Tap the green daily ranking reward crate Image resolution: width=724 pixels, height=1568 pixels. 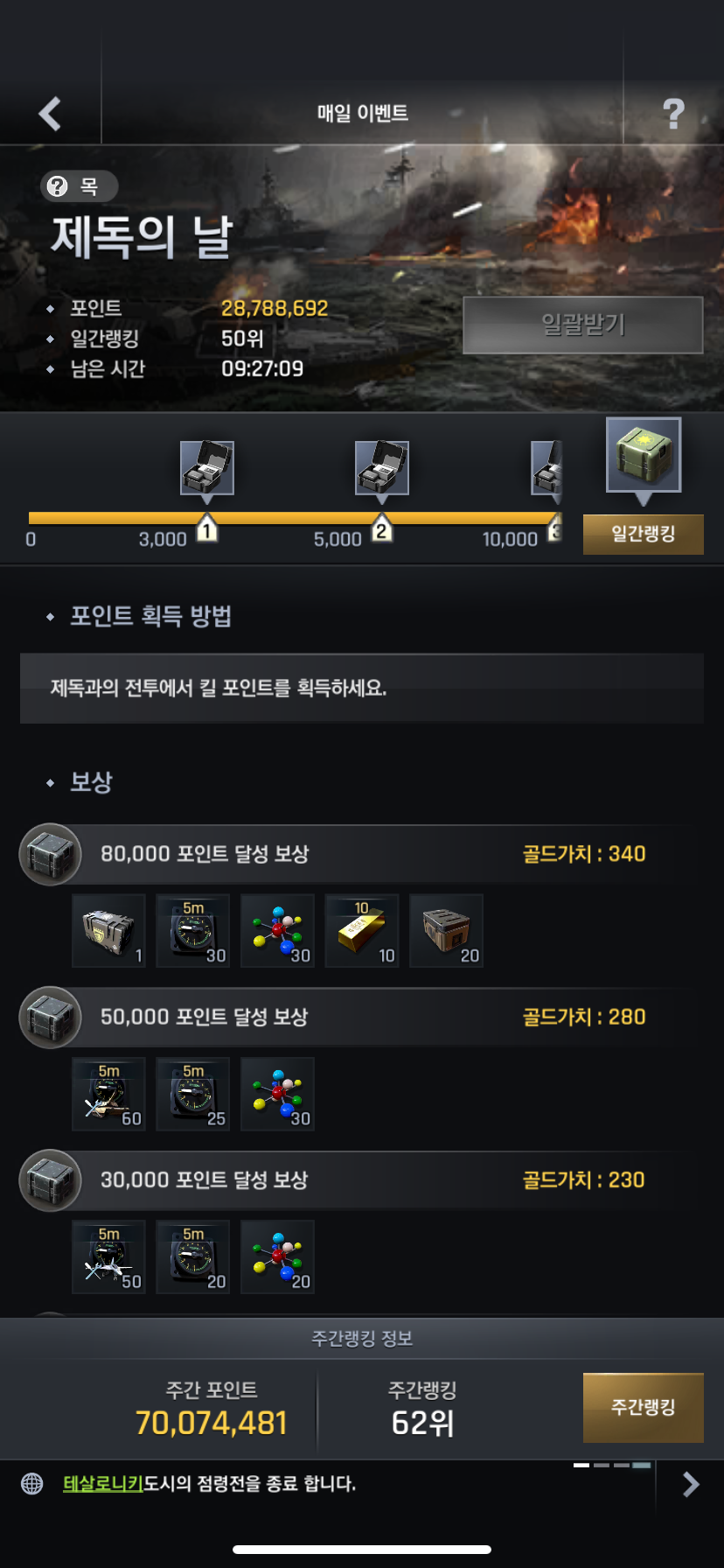point(644,456)
